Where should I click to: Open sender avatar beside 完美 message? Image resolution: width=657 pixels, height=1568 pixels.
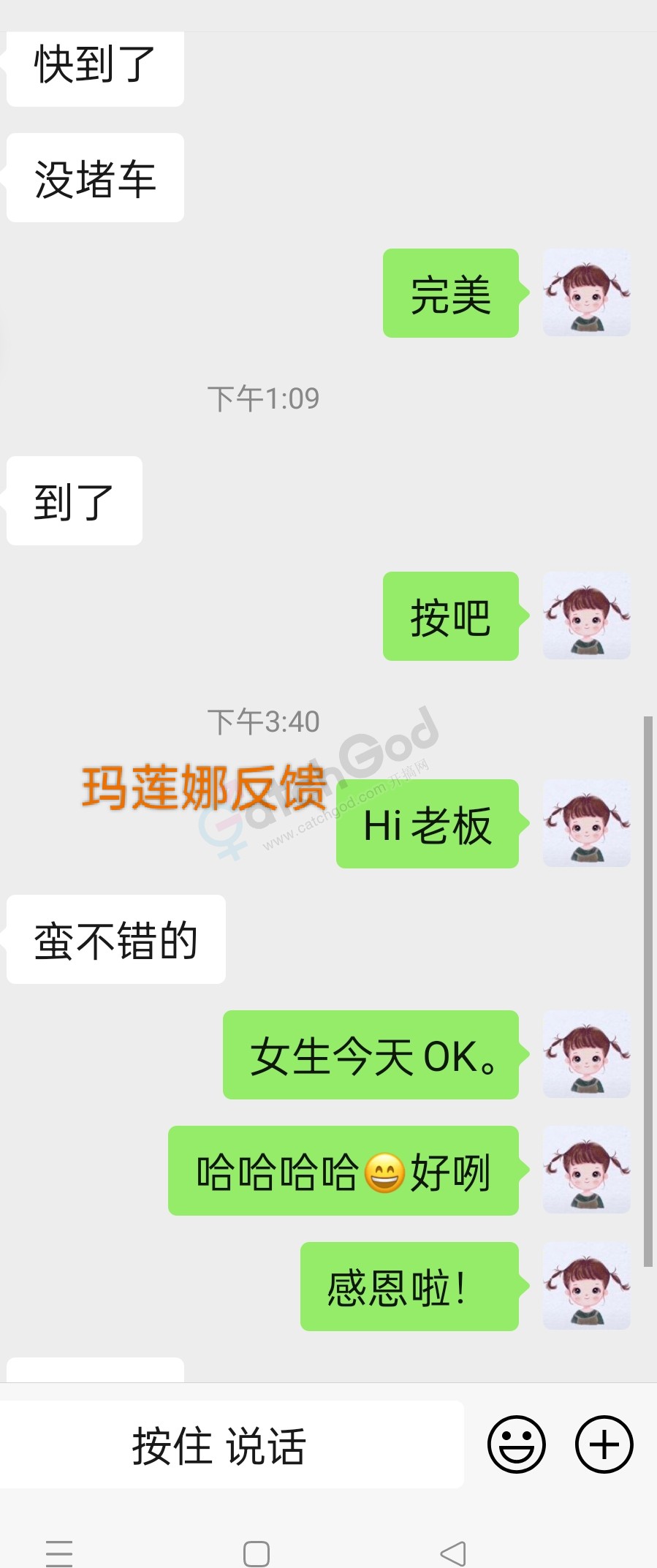click(586, 292)
